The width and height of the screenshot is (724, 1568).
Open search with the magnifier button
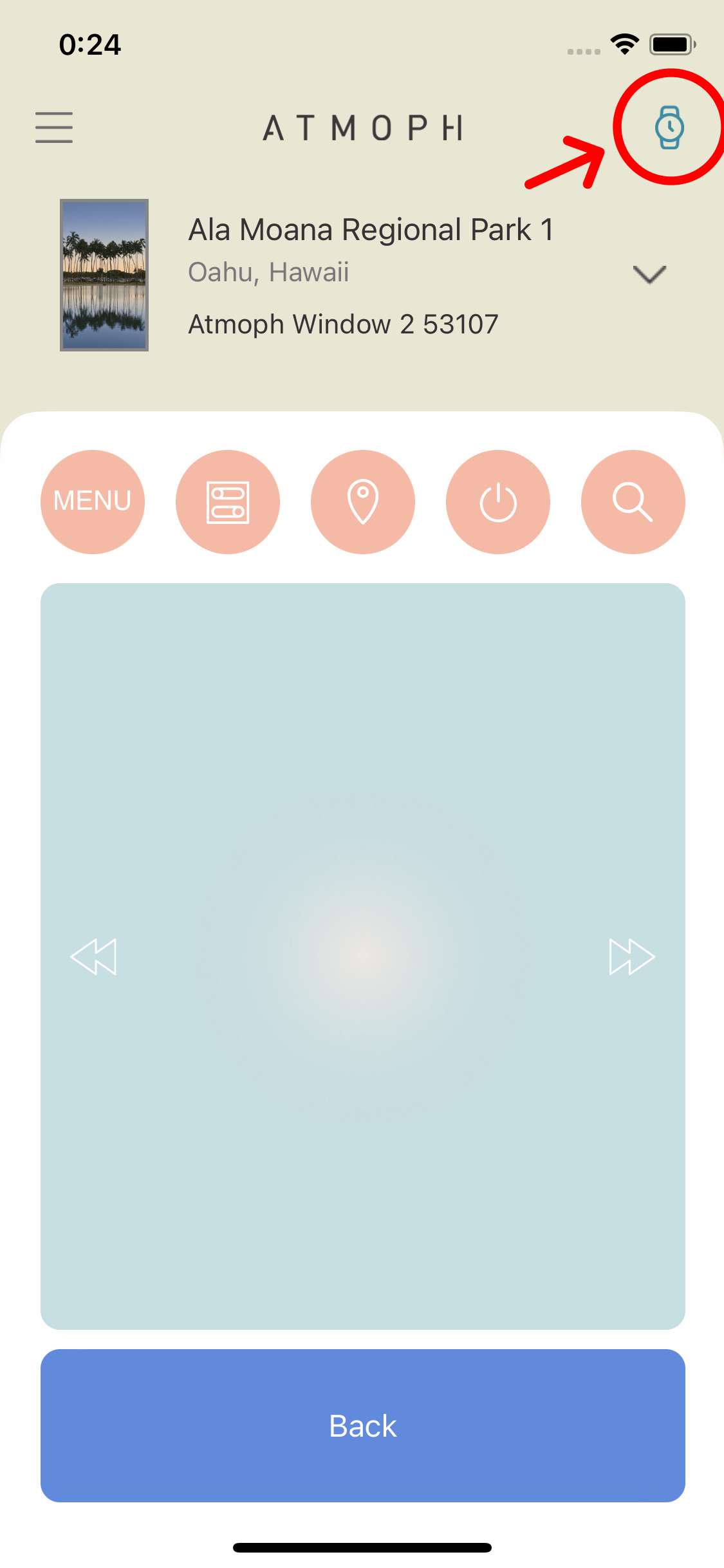tap(633, 501)
